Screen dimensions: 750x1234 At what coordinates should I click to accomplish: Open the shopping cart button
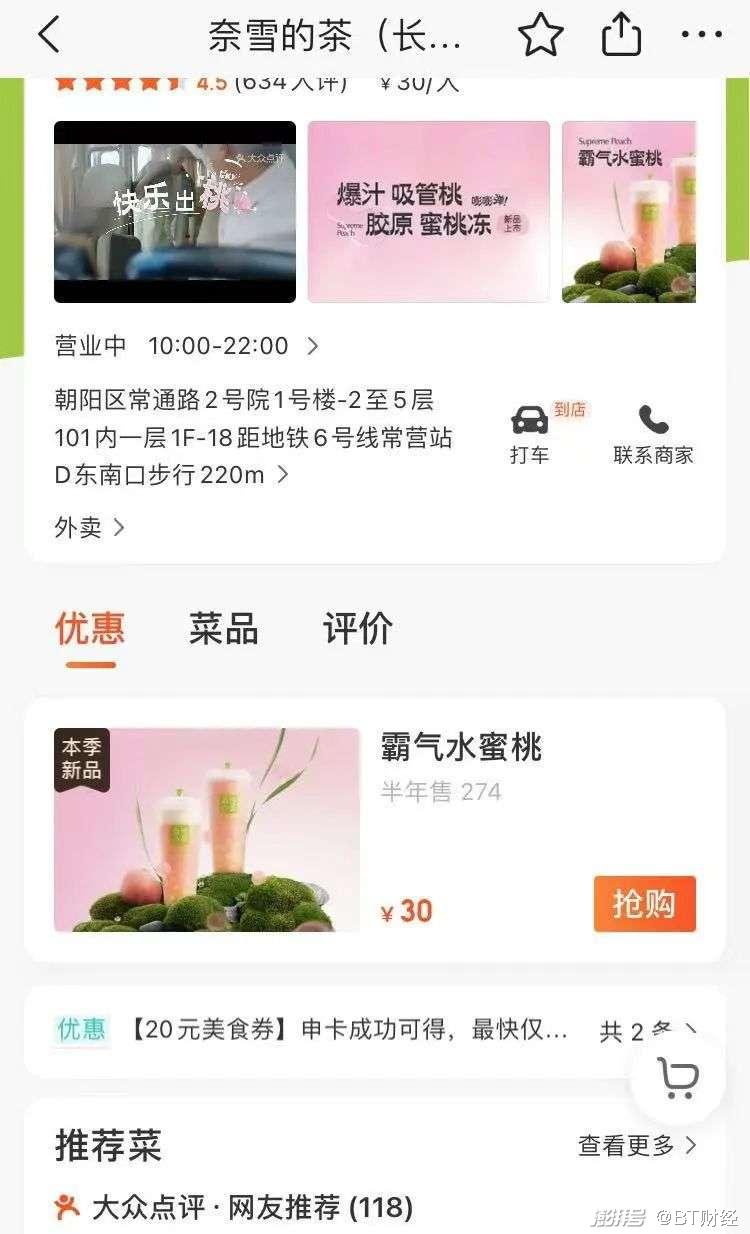coord(678,1078)
